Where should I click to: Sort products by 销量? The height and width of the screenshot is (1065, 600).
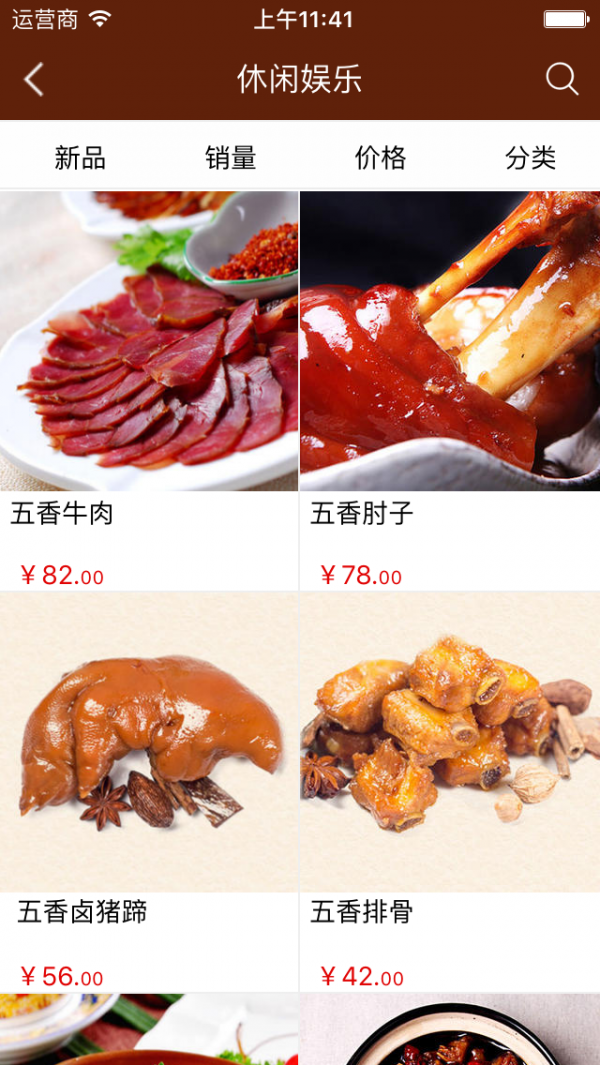pos(231,157)
